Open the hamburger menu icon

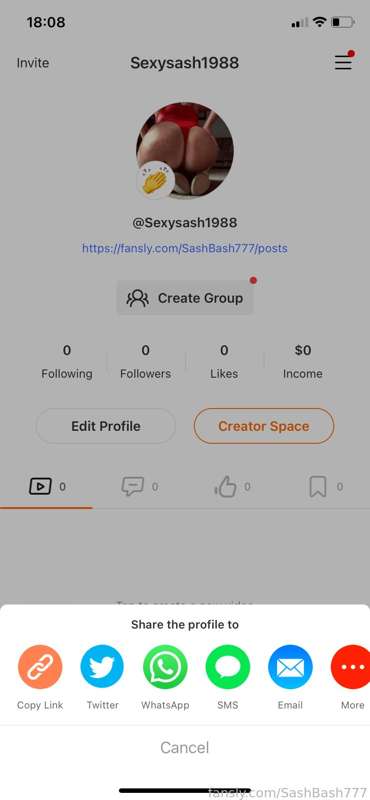click(343, 62)
